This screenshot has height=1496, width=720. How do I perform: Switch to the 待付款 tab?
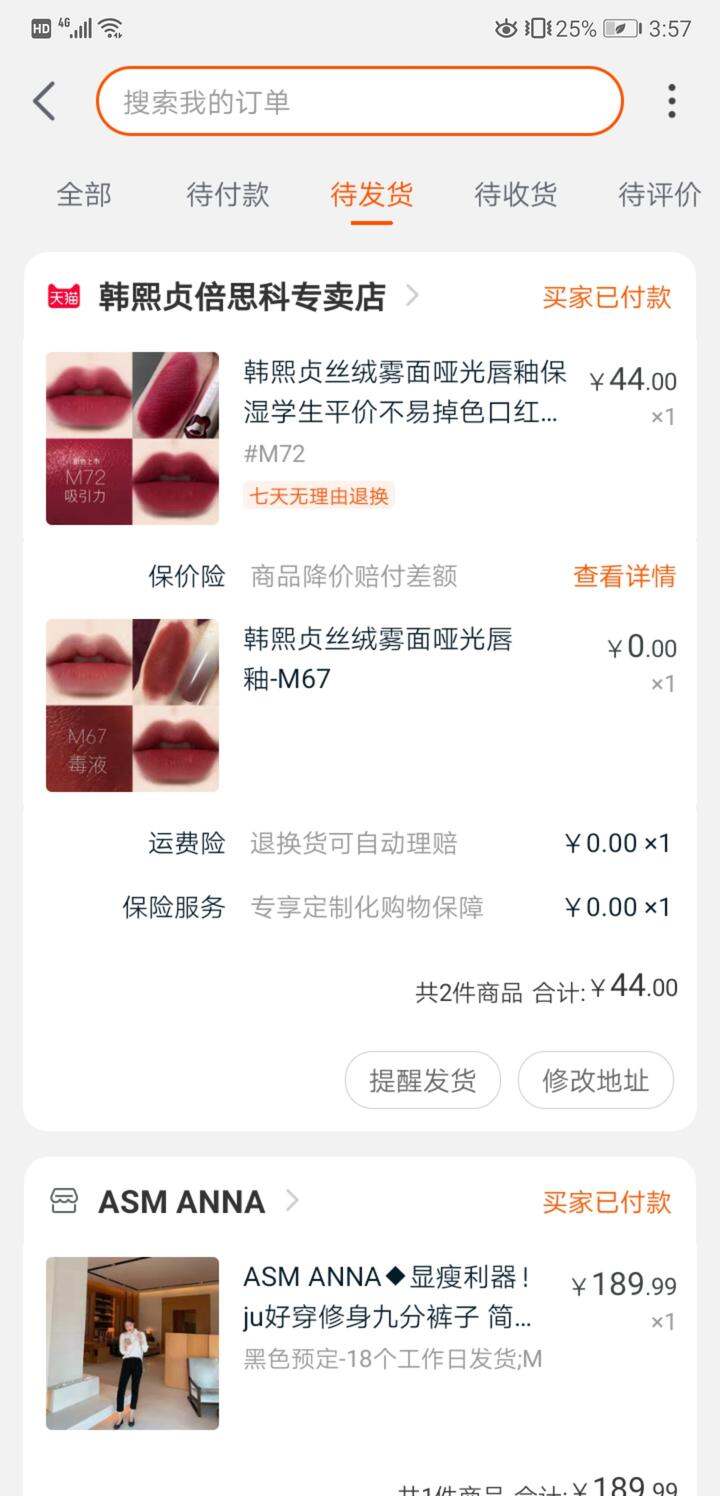(228, 194)
